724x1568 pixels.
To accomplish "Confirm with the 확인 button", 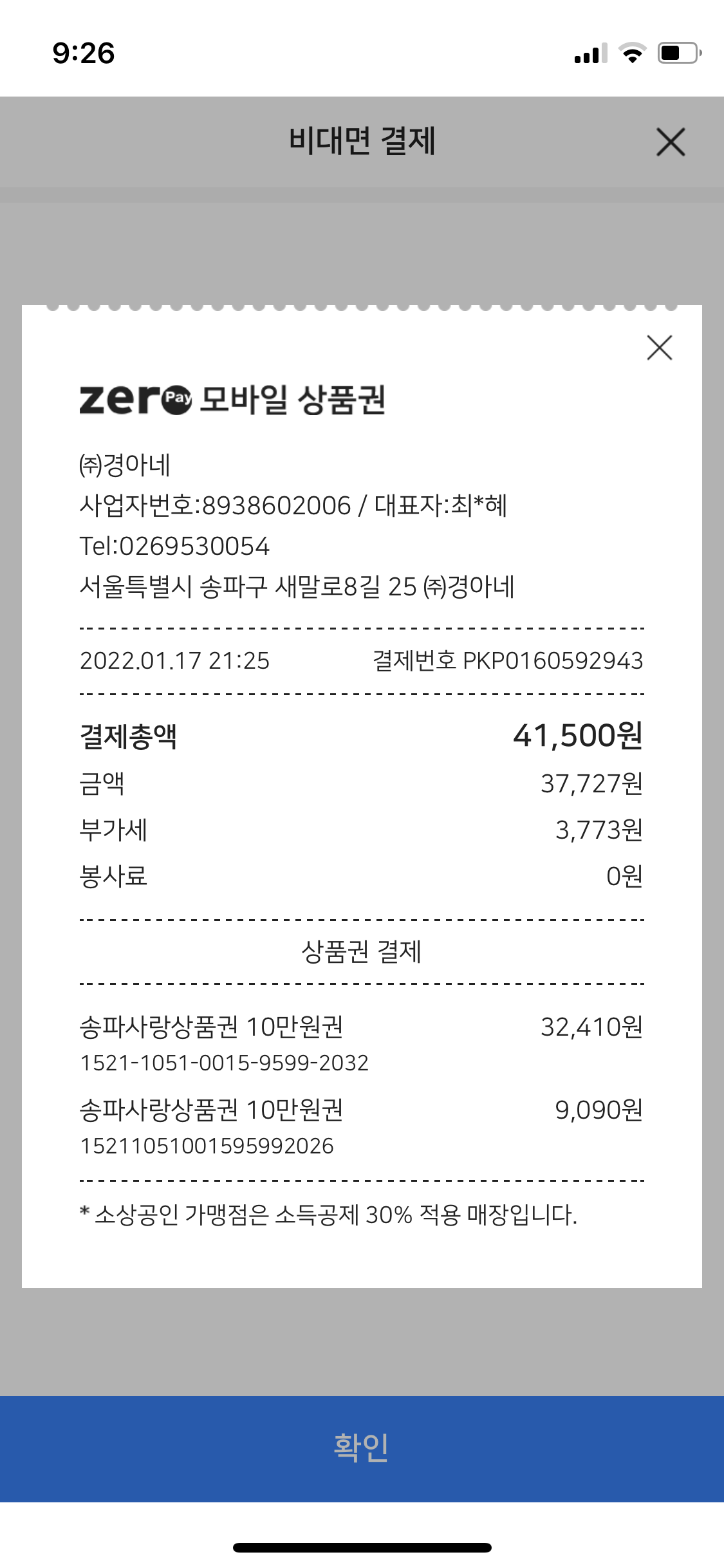I will tap(362, 1449).
